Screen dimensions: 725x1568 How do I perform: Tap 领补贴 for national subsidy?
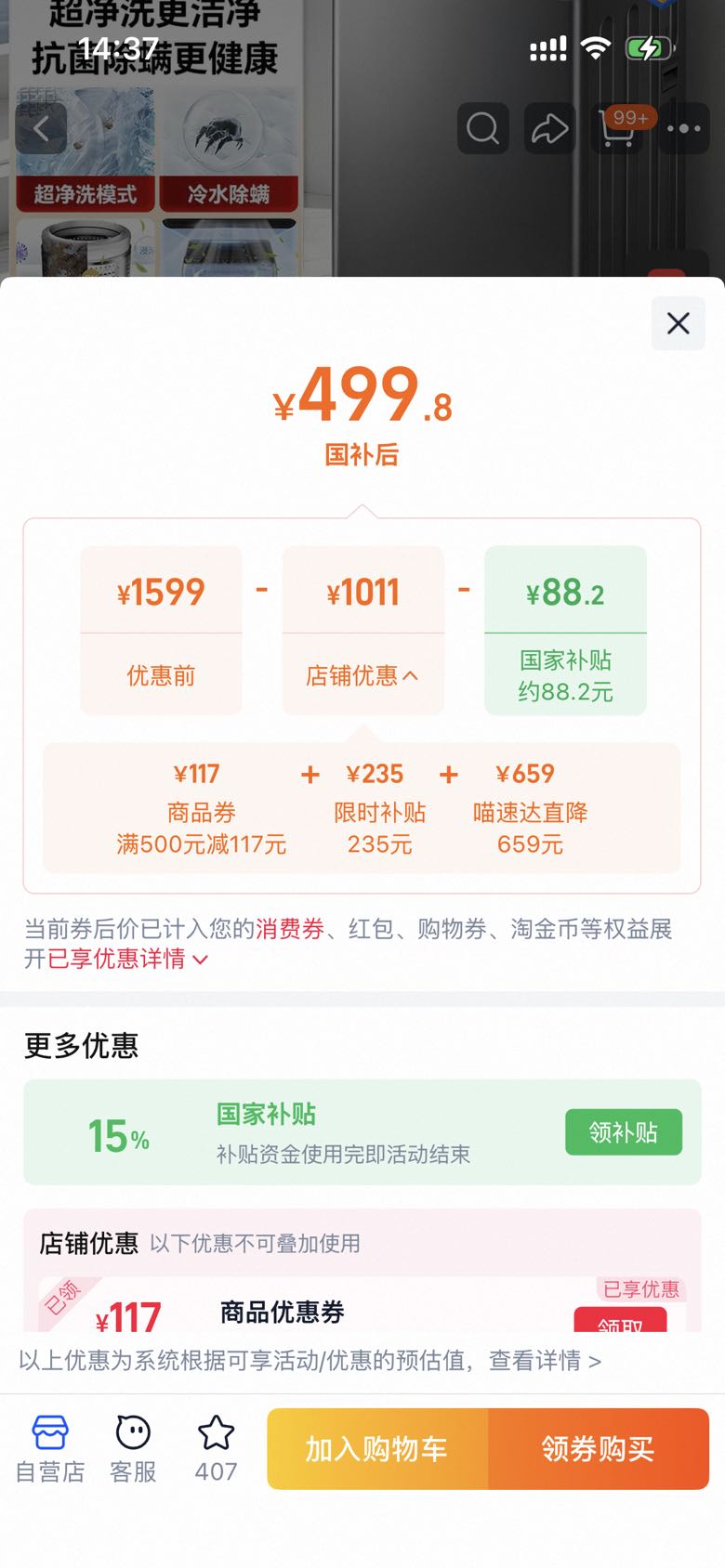click(623, 1131)
